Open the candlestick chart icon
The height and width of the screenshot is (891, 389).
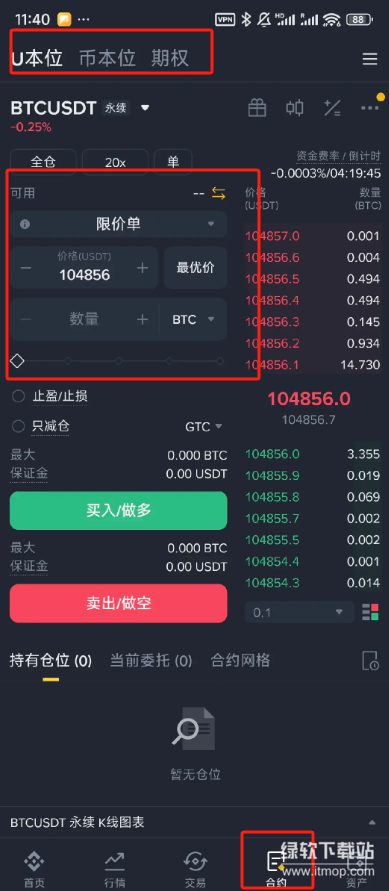pos(294,107)
